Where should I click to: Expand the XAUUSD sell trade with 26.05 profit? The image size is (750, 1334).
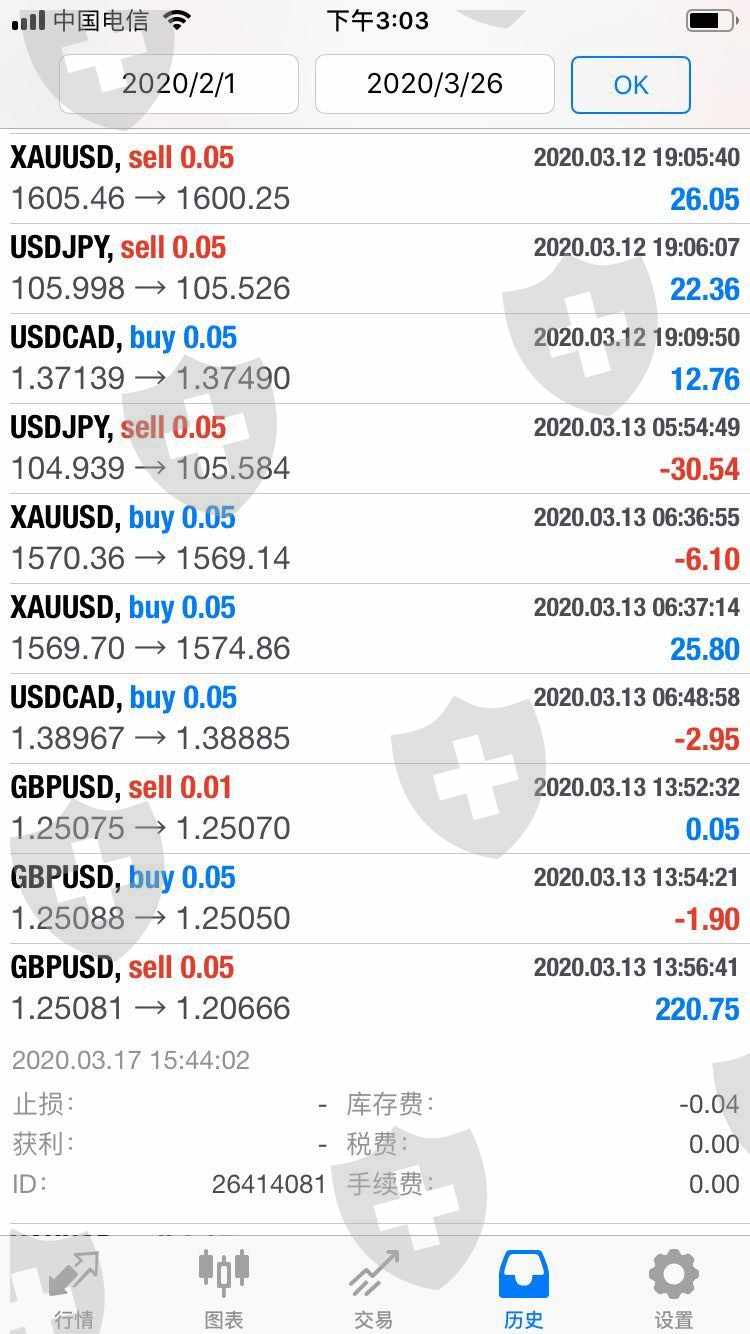(x=375, y=178)
